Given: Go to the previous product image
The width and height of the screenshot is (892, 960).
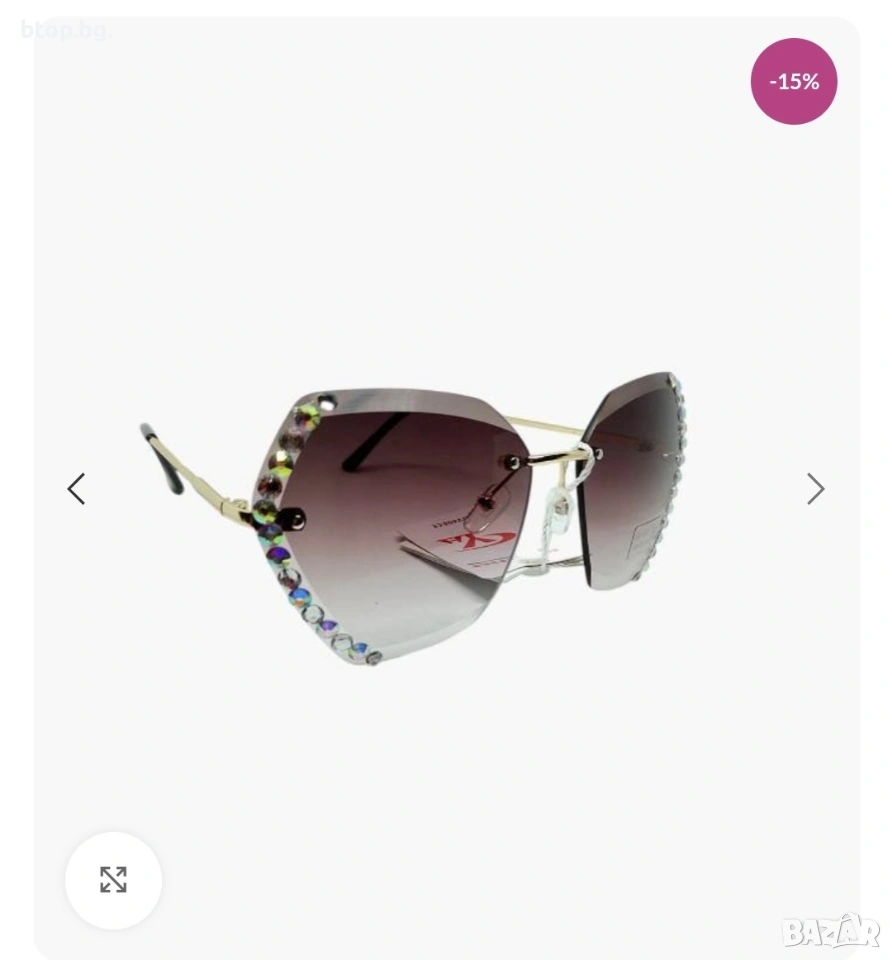Looking at the screenshot, I should (x=76, y=489).
